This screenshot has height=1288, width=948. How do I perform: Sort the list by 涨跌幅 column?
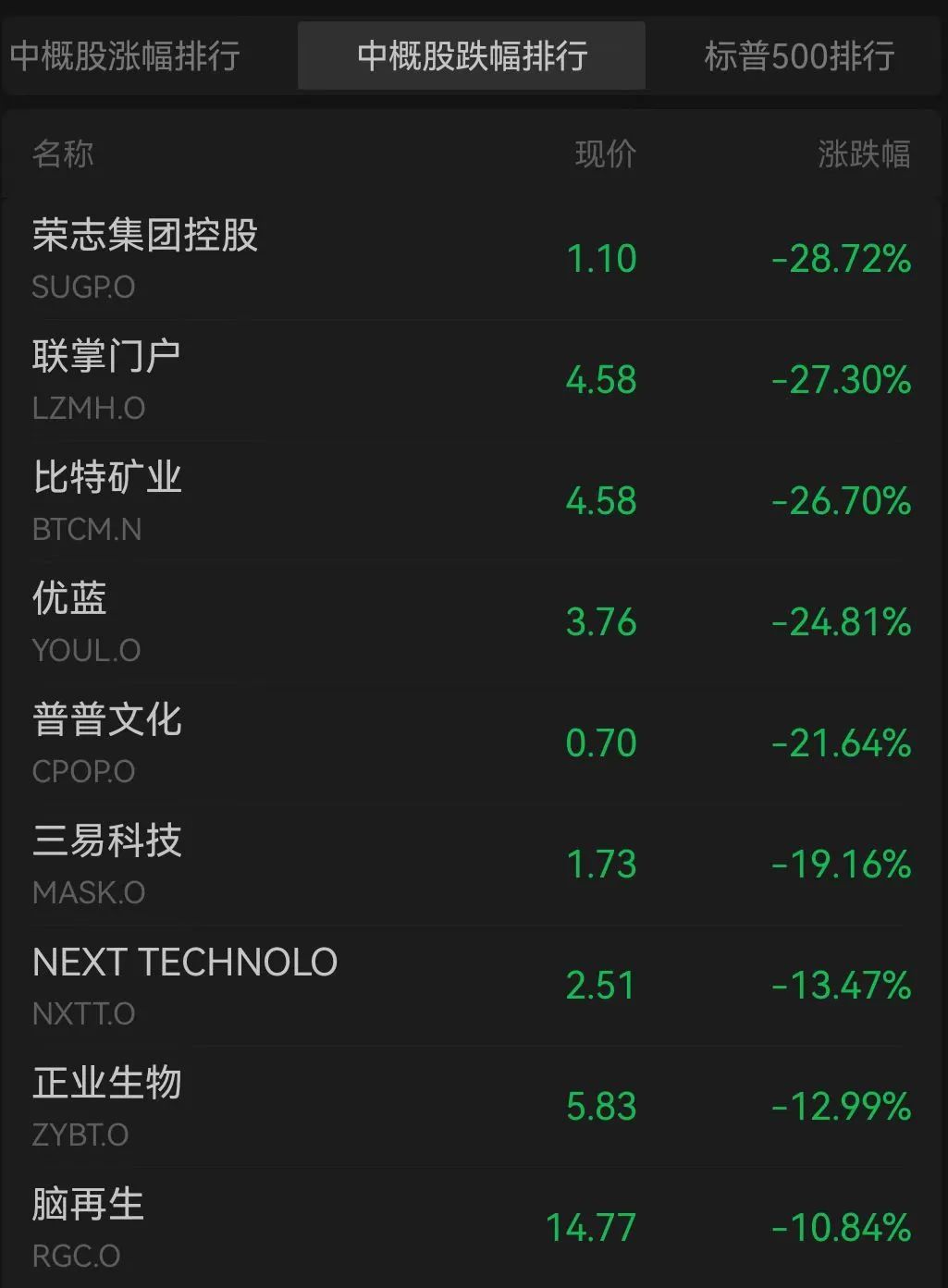[864, 154]
